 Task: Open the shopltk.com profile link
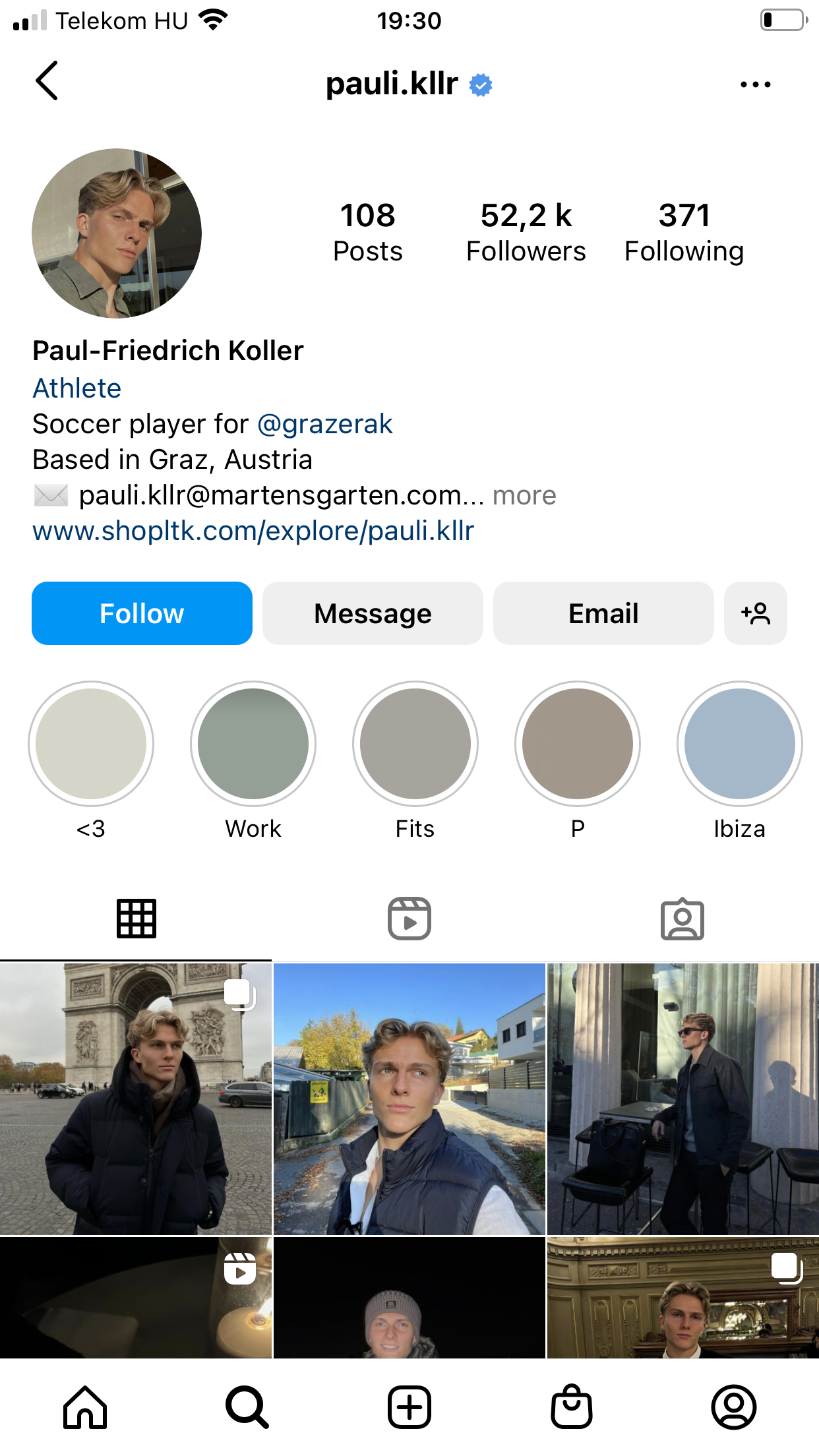[253, 531]
